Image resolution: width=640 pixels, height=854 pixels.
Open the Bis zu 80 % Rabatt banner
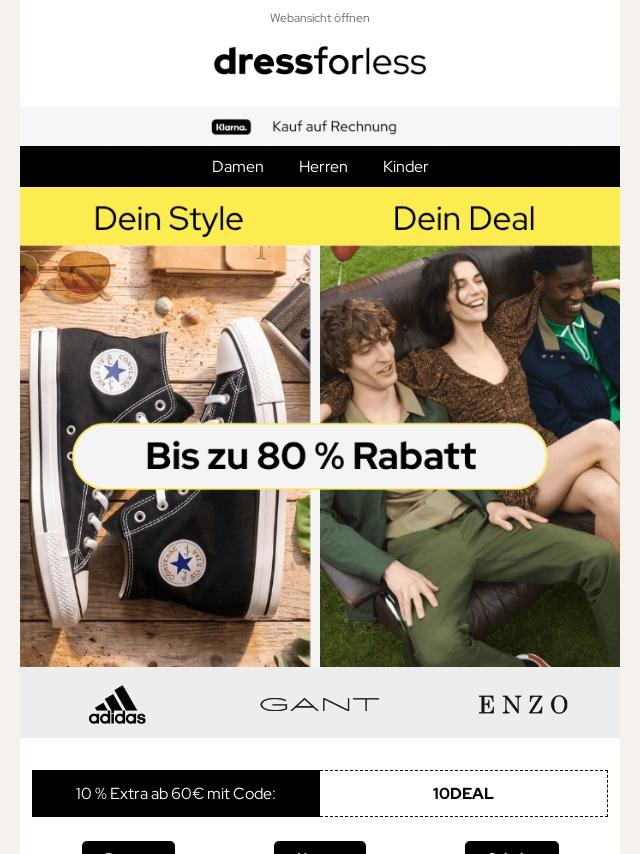tap(310, 456)
